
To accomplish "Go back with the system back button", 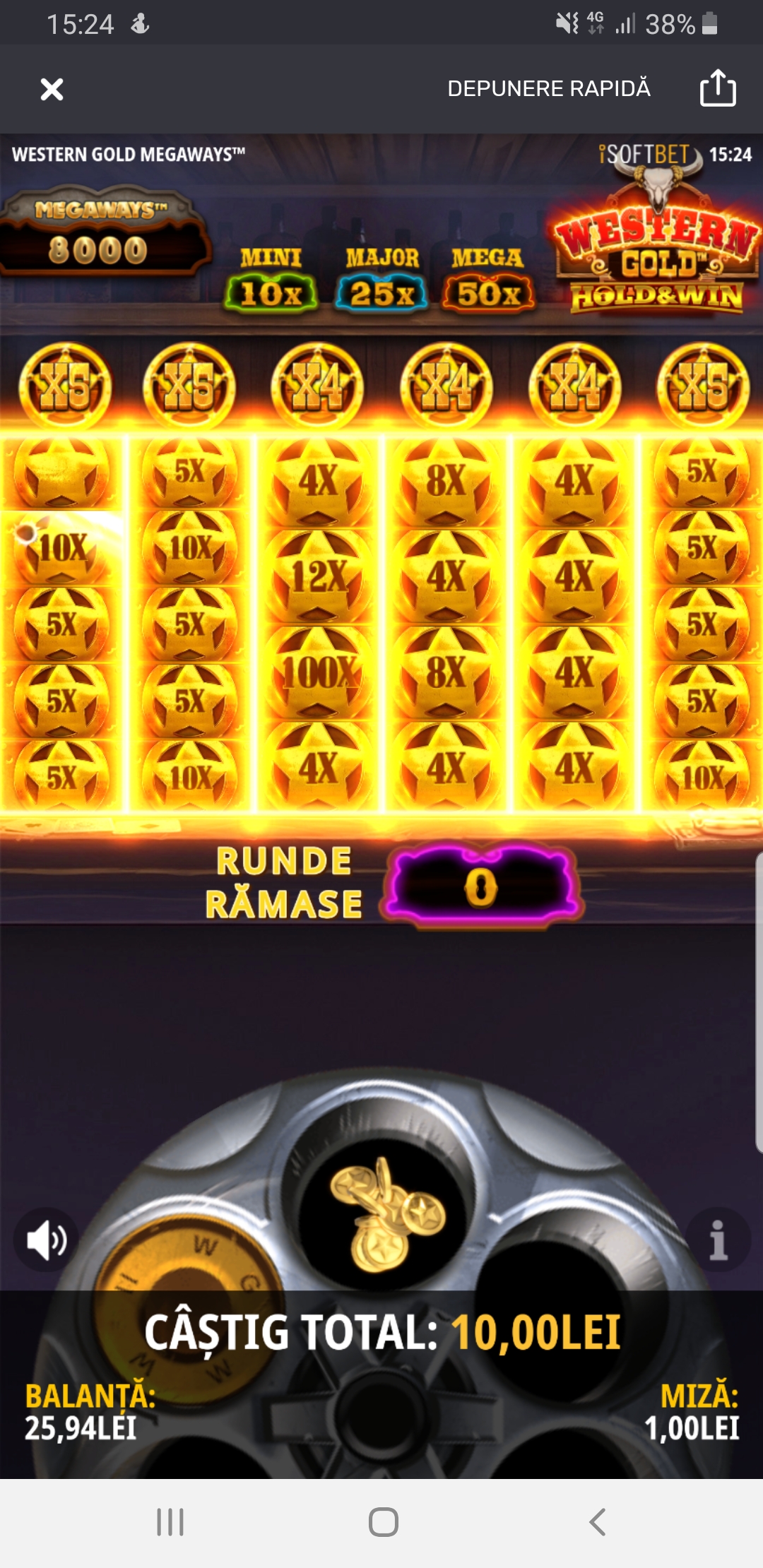I will (598, 1521).
